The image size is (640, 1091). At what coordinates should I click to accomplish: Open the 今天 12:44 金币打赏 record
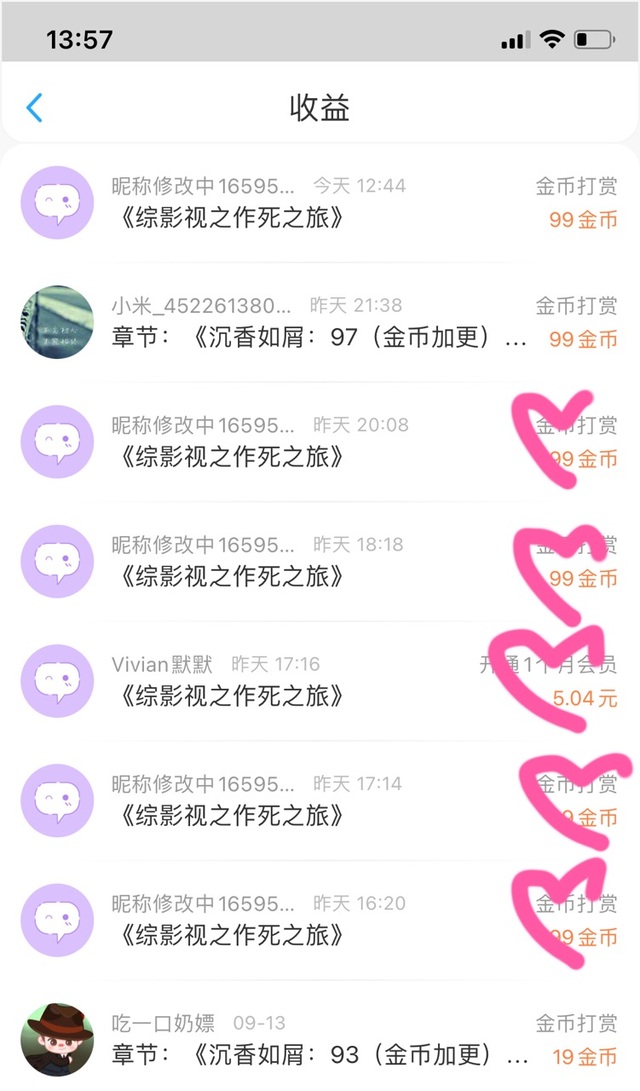coord(320,203)
